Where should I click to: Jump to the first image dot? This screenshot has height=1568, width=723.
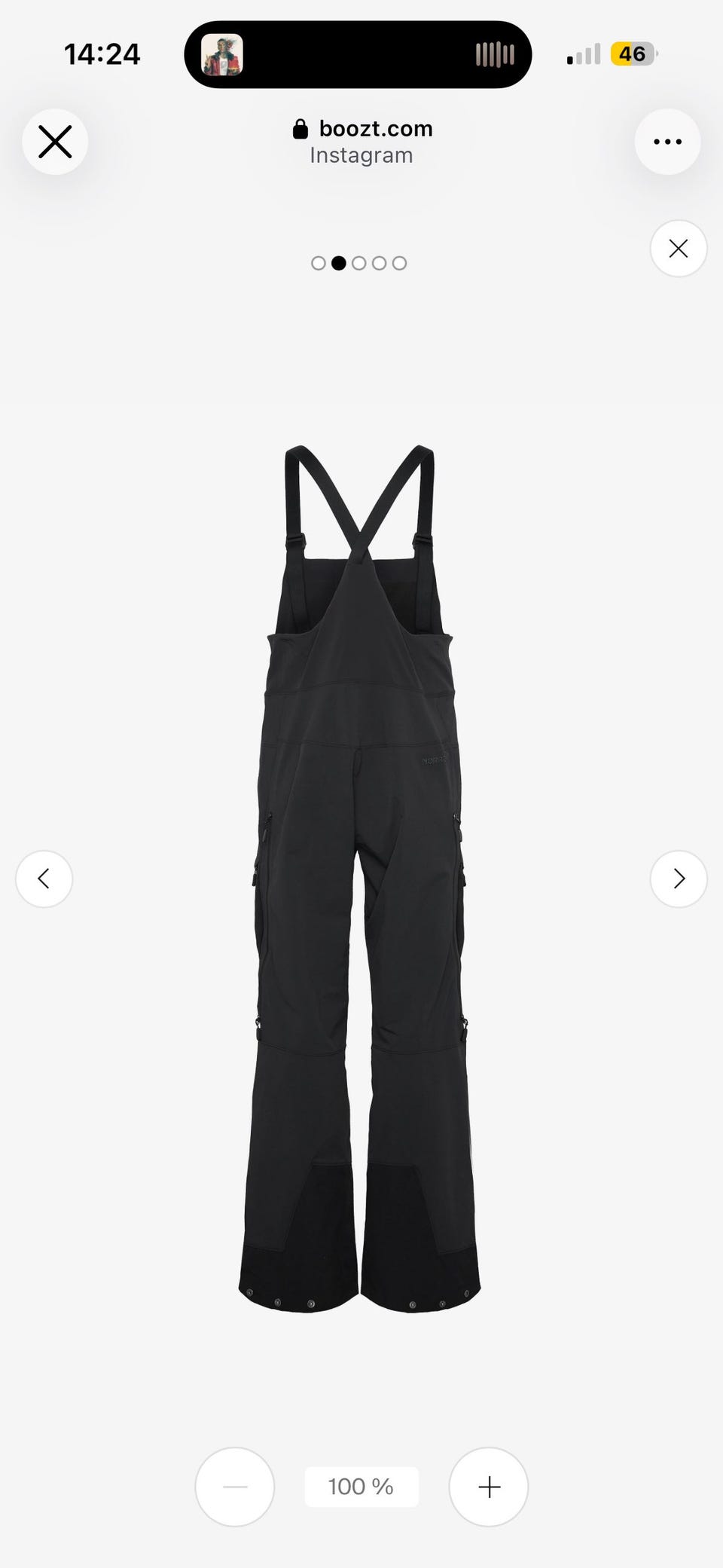point(319,263)
